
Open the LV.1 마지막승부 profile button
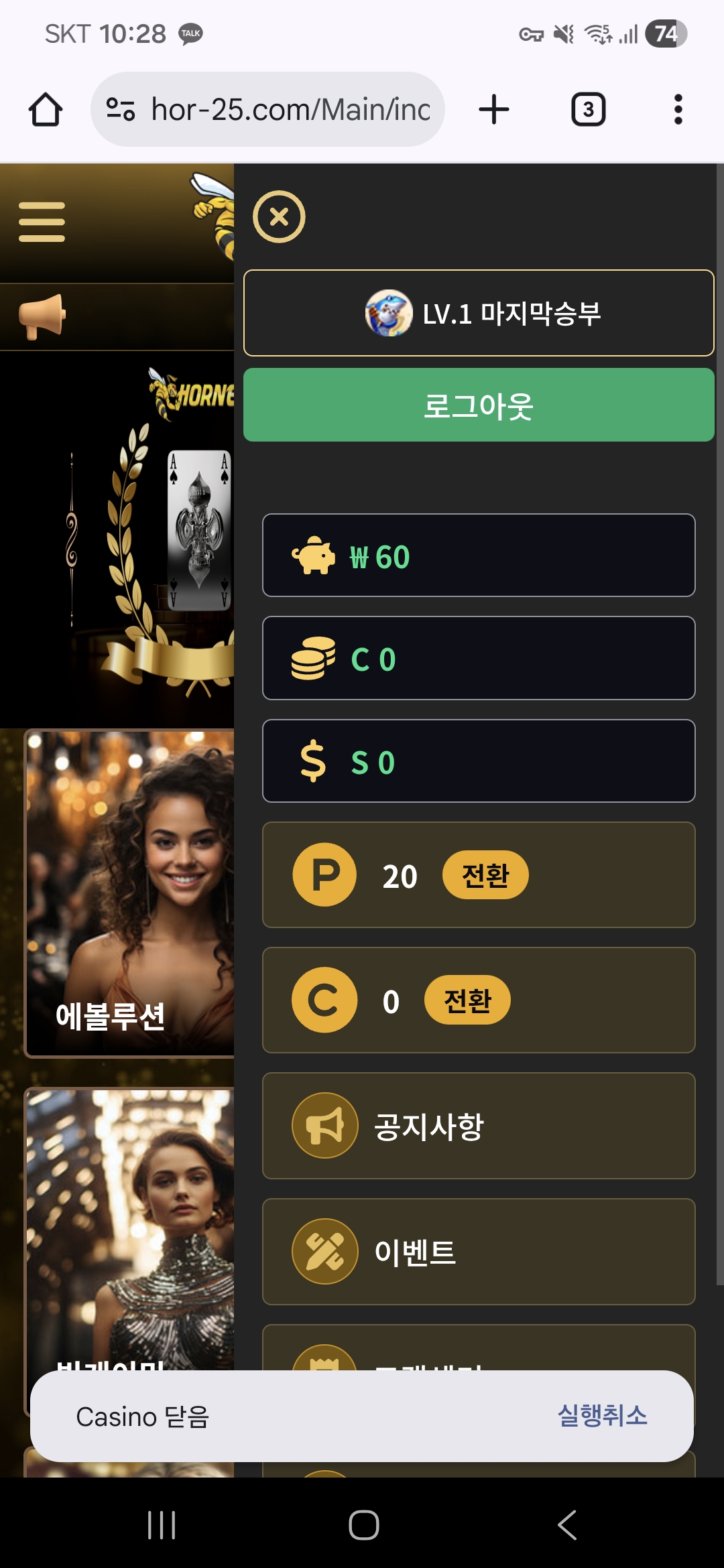479,313
